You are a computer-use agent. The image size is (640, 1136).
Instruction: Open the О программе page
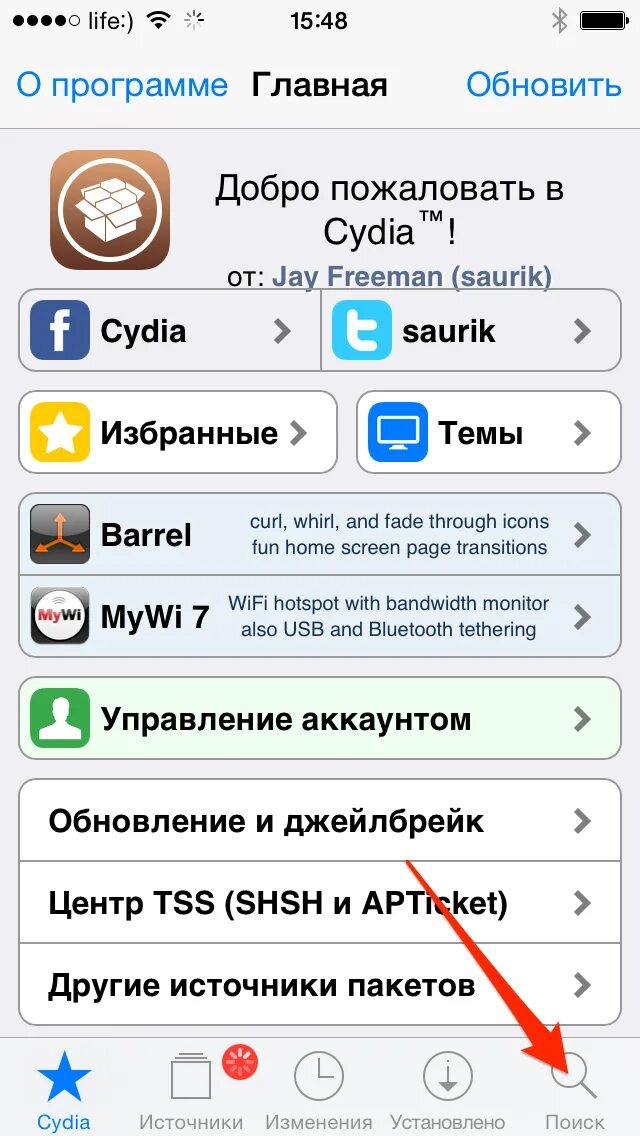pos(122,85)
